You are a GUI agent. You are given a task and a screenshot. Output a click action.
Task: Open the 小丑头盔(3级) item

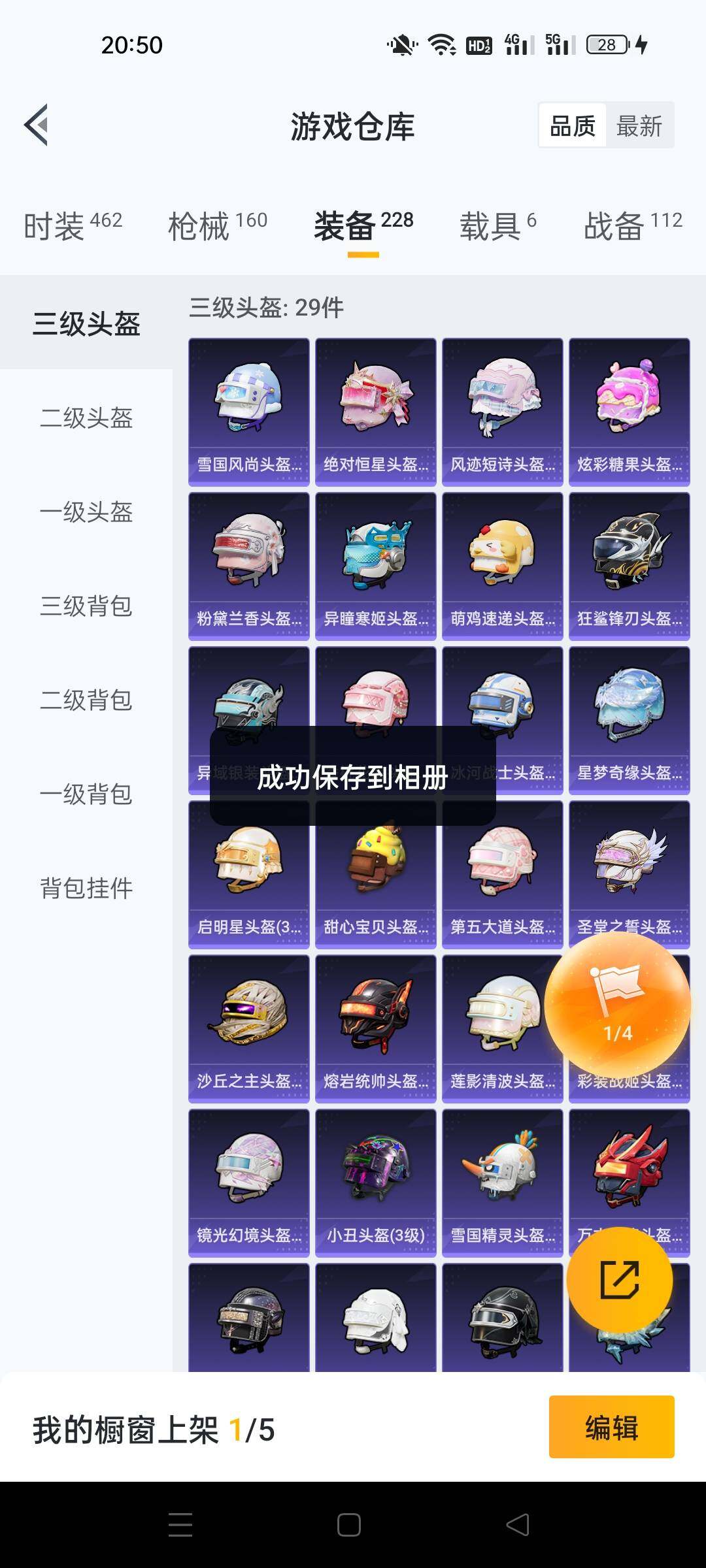[376, 1183]
